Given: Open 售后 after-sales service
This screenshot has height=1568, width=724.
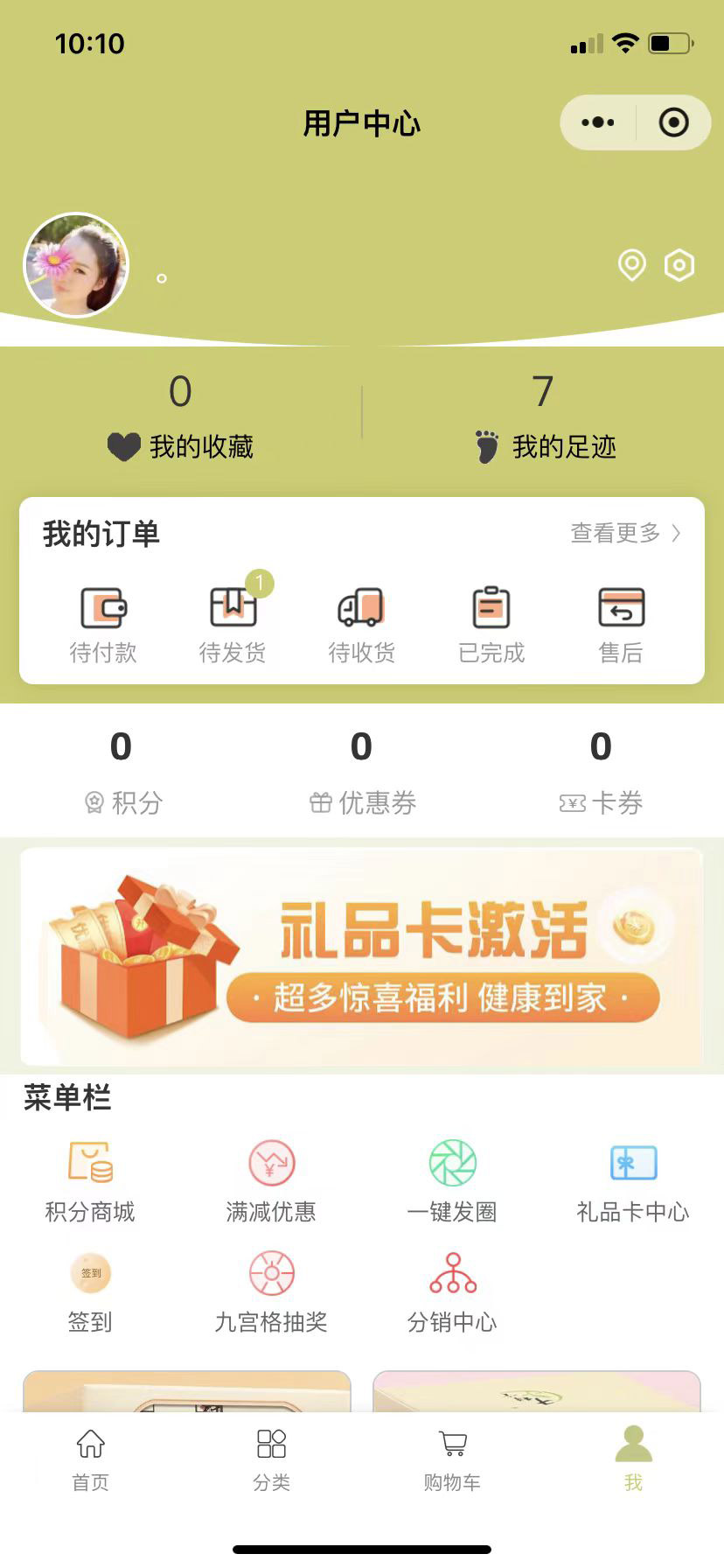Looking at the screenshot, I should (x=621, y=624).
